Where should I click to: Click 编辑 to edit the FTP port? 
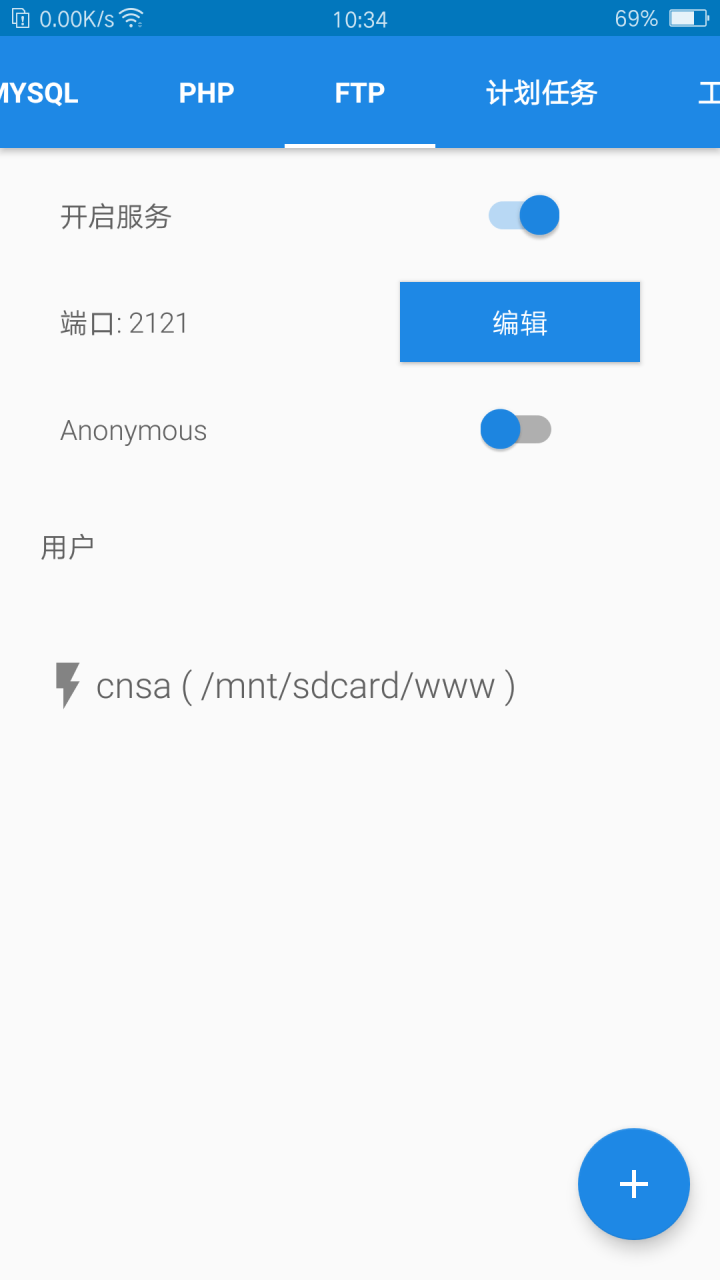[519, 321]
